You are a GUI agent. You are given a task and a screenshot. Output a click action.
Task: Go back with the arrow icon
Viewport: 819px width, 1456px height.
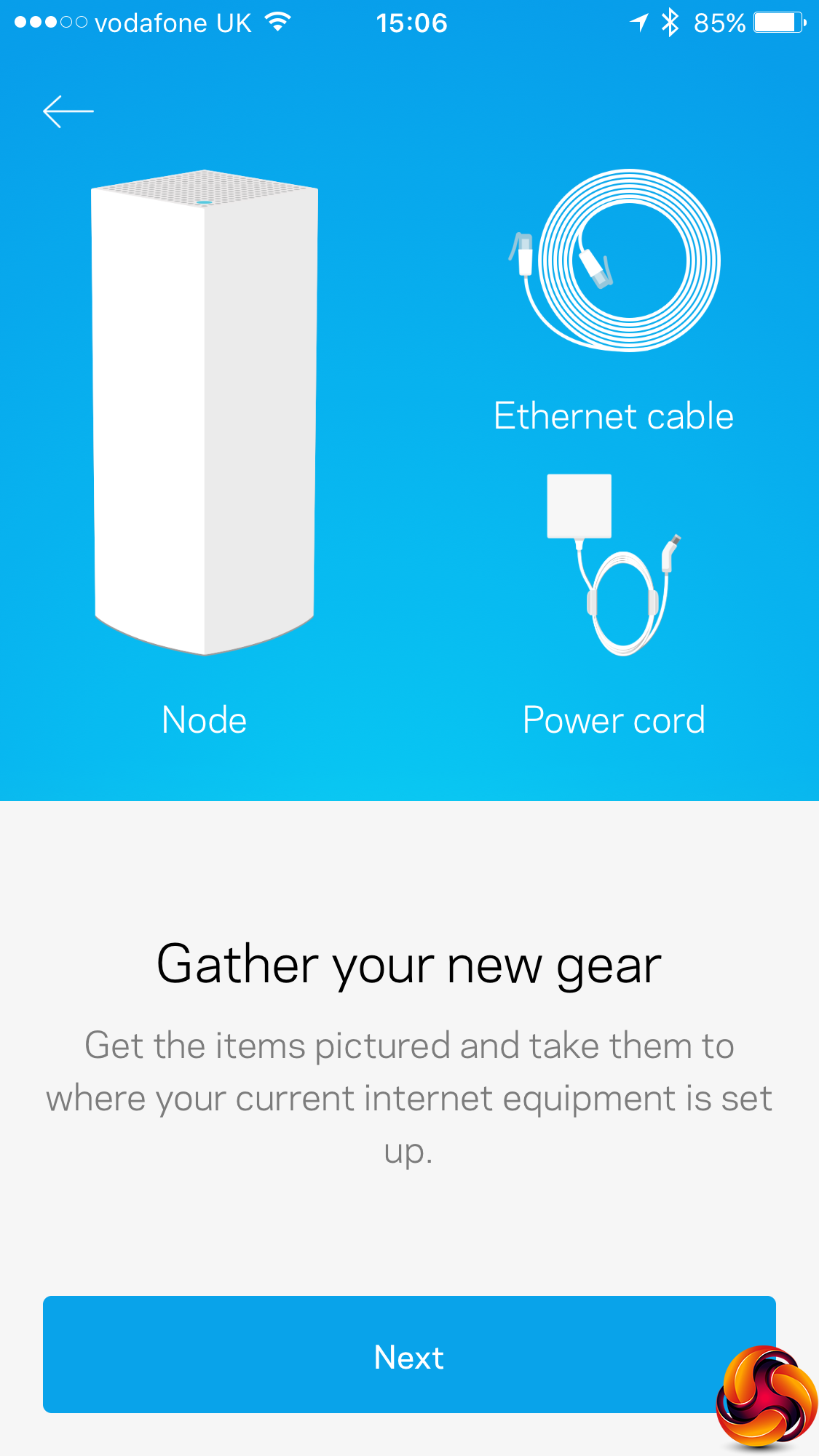pyautogui.click(x=68, y=111)
